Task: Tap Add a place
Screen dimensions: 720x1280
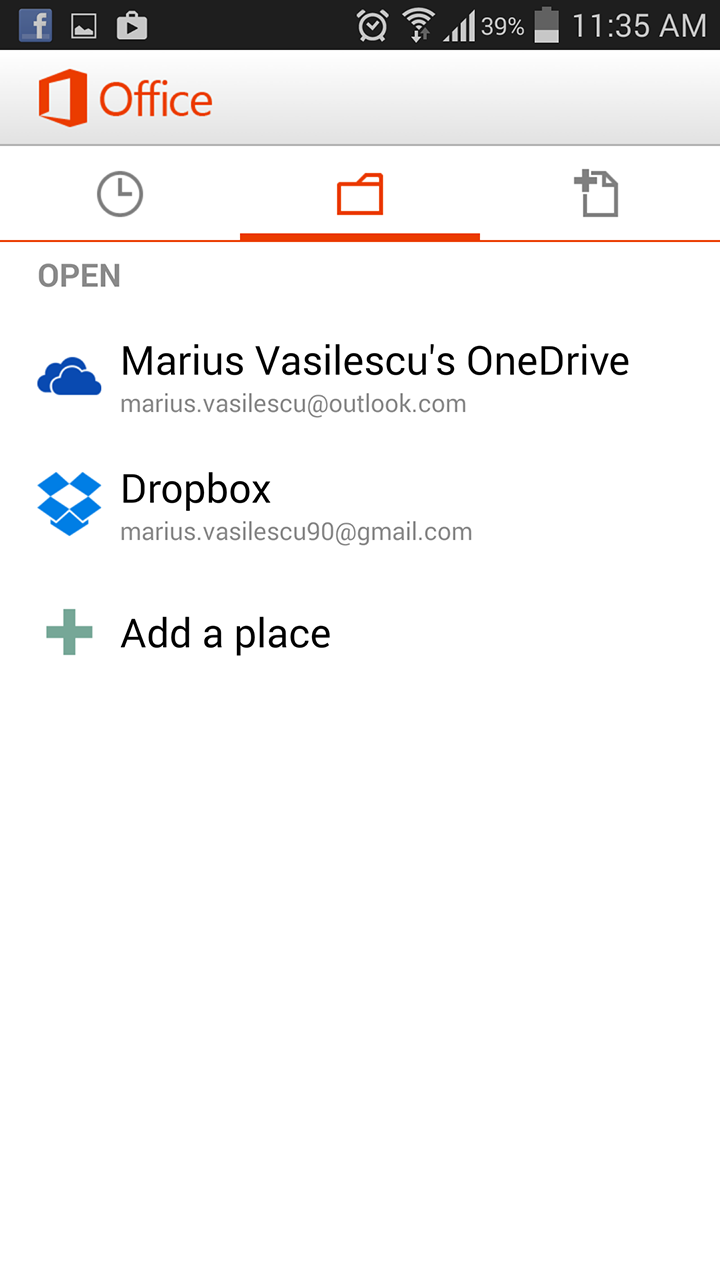Action: [360, 633]
